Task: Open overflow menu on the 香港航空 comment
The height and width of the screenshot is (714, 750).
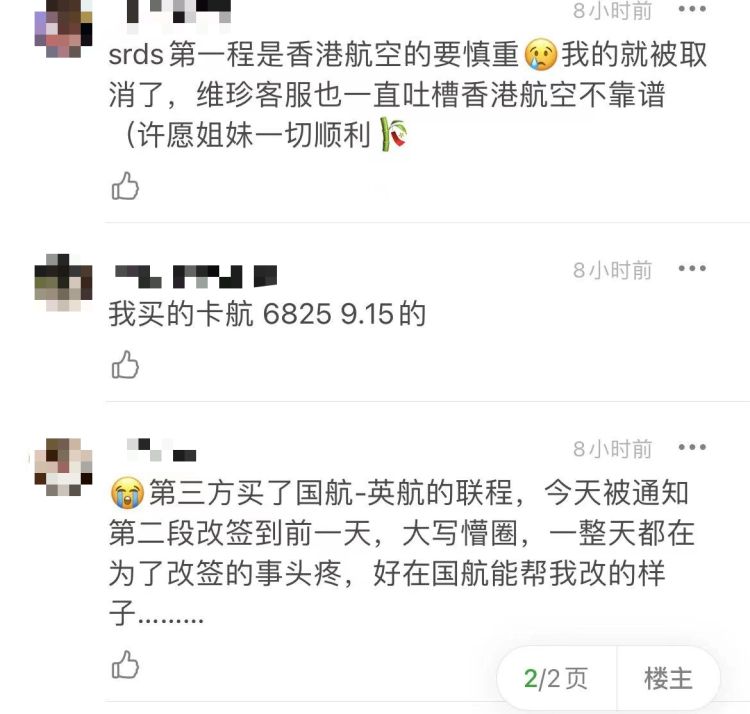Action: [692, 10]
